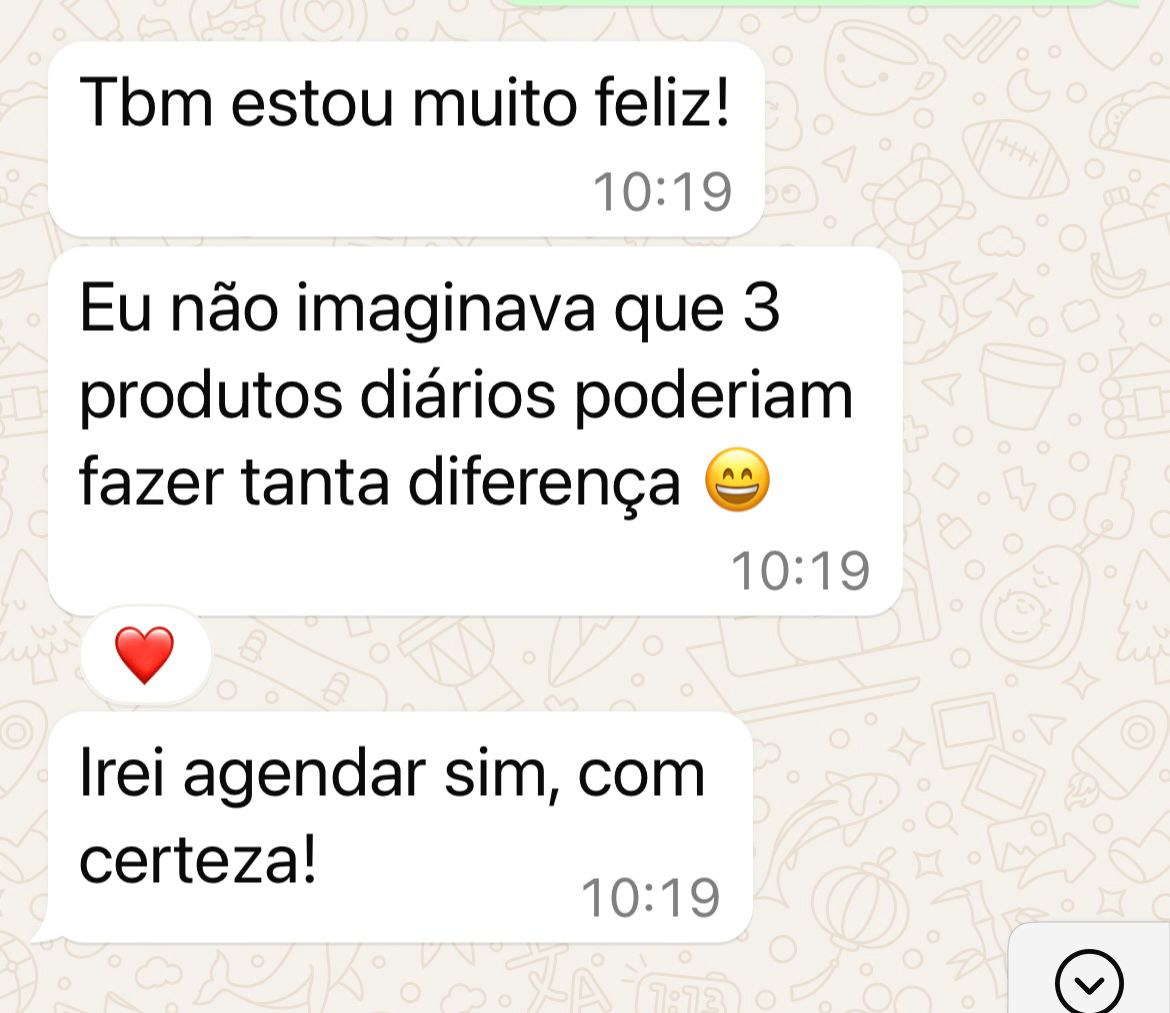The width and height of the screenshot is (1170, 1013).
Task: Open the red heart reaction on the message
Action: [145, 656]
